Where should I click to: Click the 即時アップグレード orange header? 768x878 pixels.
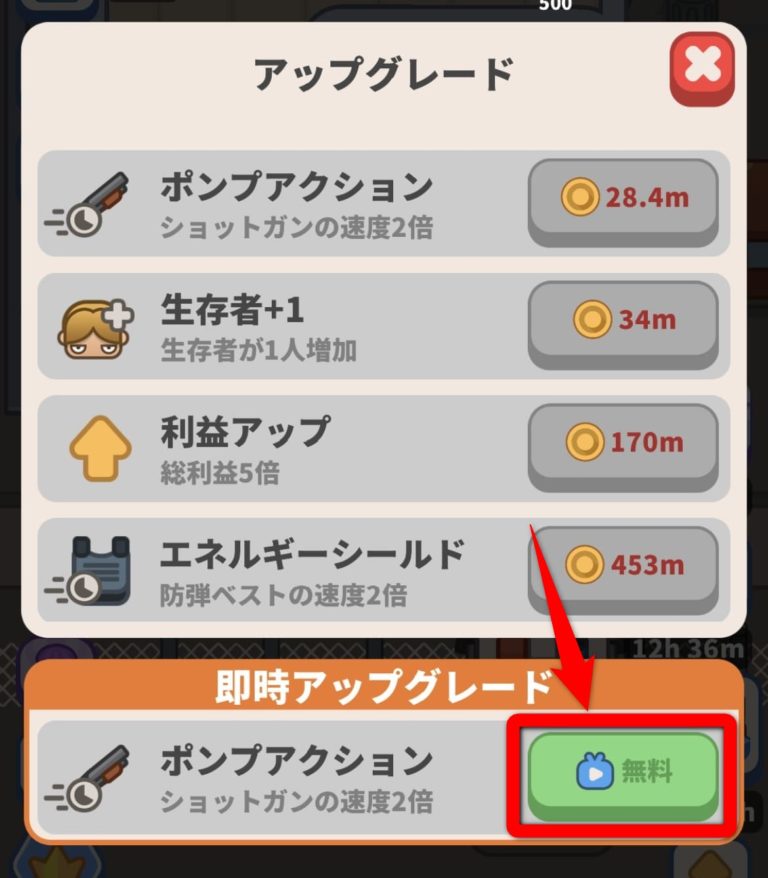384,686
